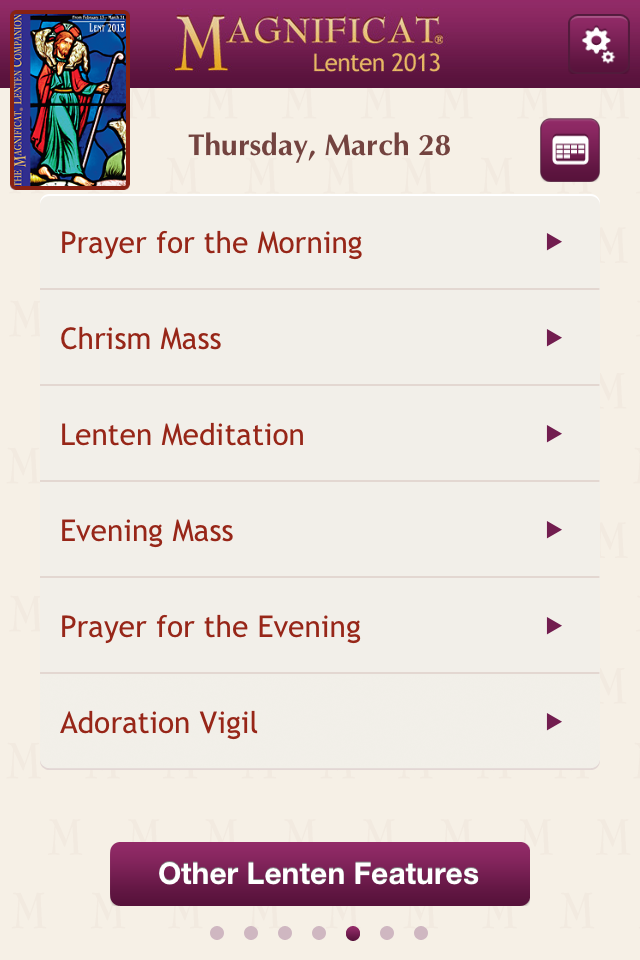Tap the Other Lenten Features button
This screenshot has width=640, height=960.
pos(320,874)
